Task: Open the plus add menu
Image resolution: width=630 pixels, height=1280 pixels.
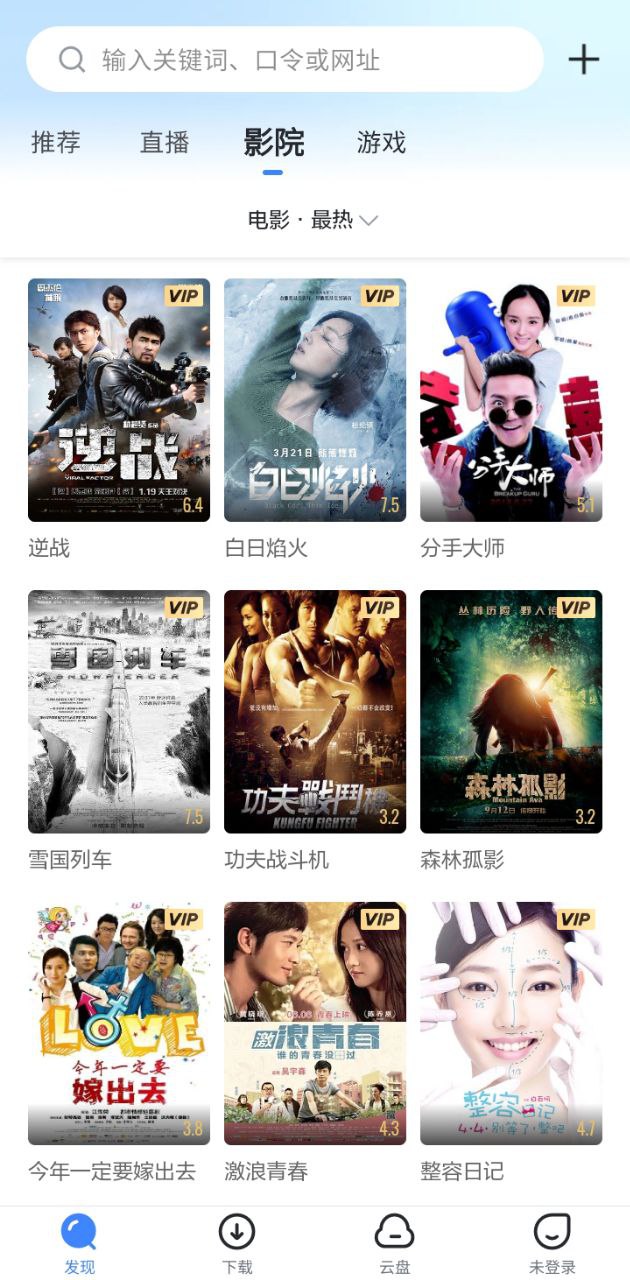Action: [584, 60]
